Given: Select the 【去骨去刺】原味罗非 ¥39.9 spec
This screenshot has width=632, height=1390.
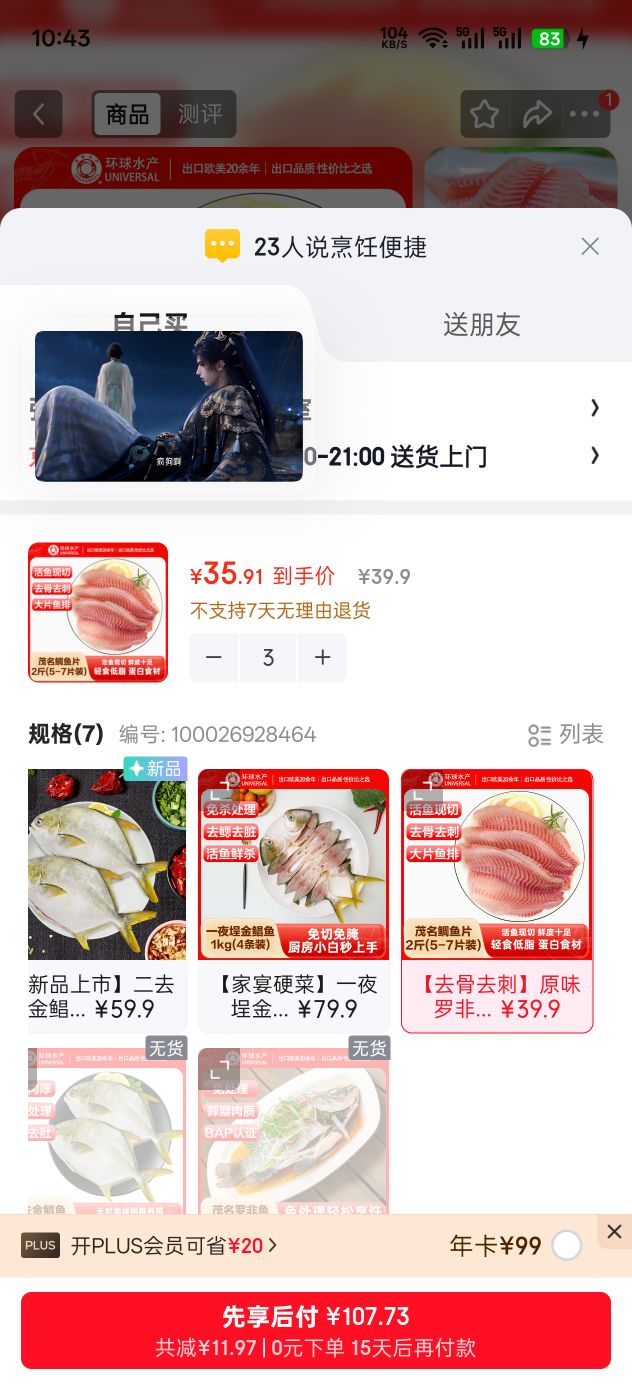Looking at the screenshot, I should pos(497,900).
